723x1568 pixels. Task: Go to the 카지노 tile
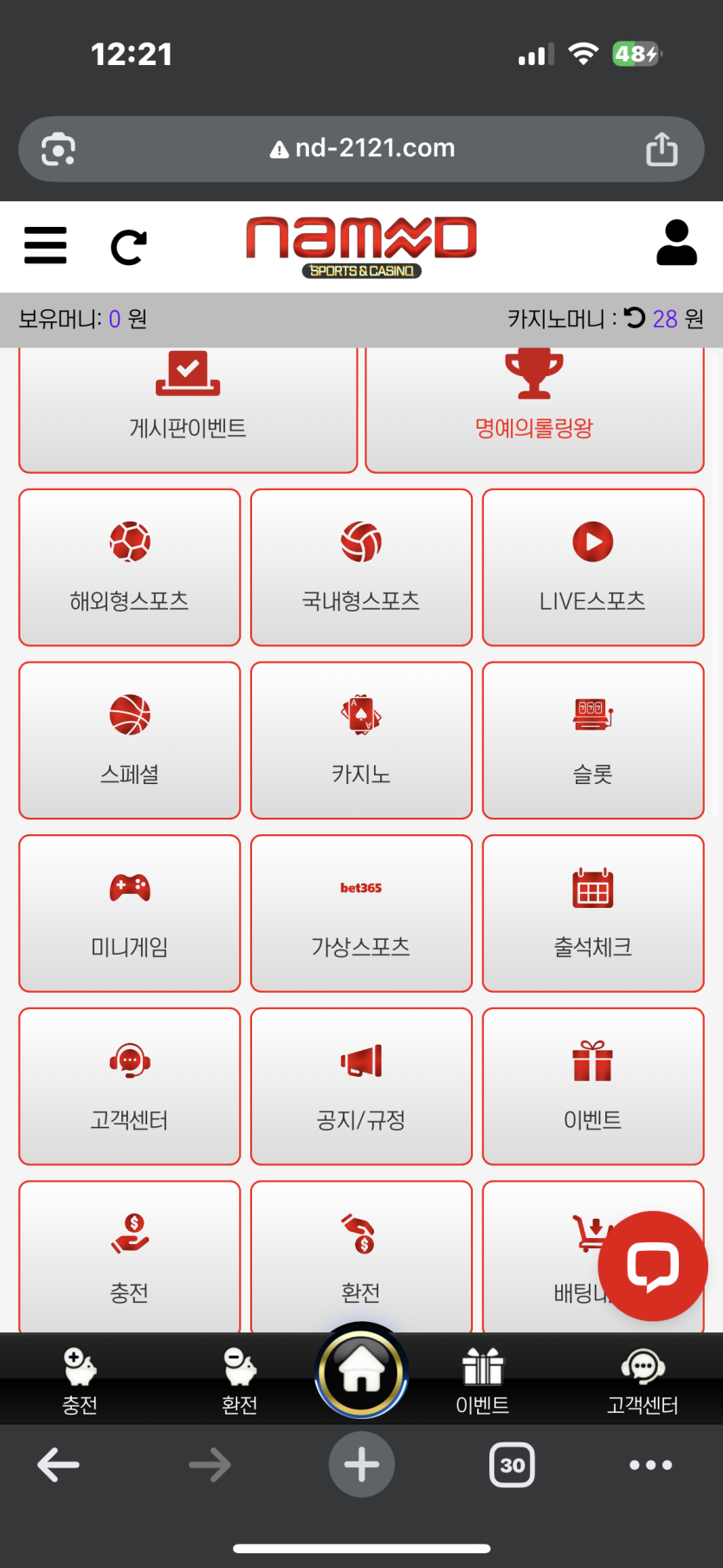(x=361, y=741)
